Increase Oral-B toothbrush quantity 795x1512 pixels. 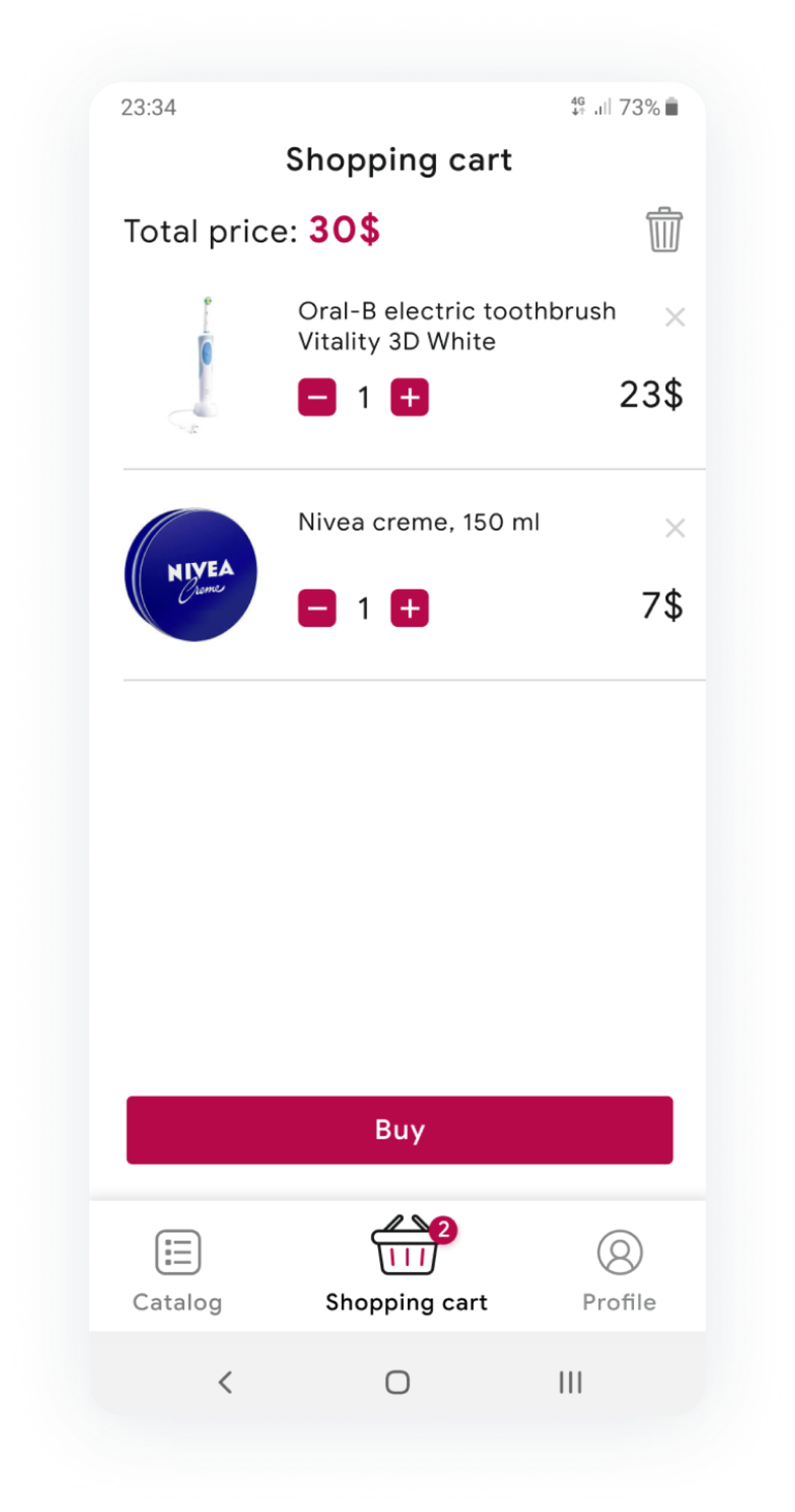point(409,397)
